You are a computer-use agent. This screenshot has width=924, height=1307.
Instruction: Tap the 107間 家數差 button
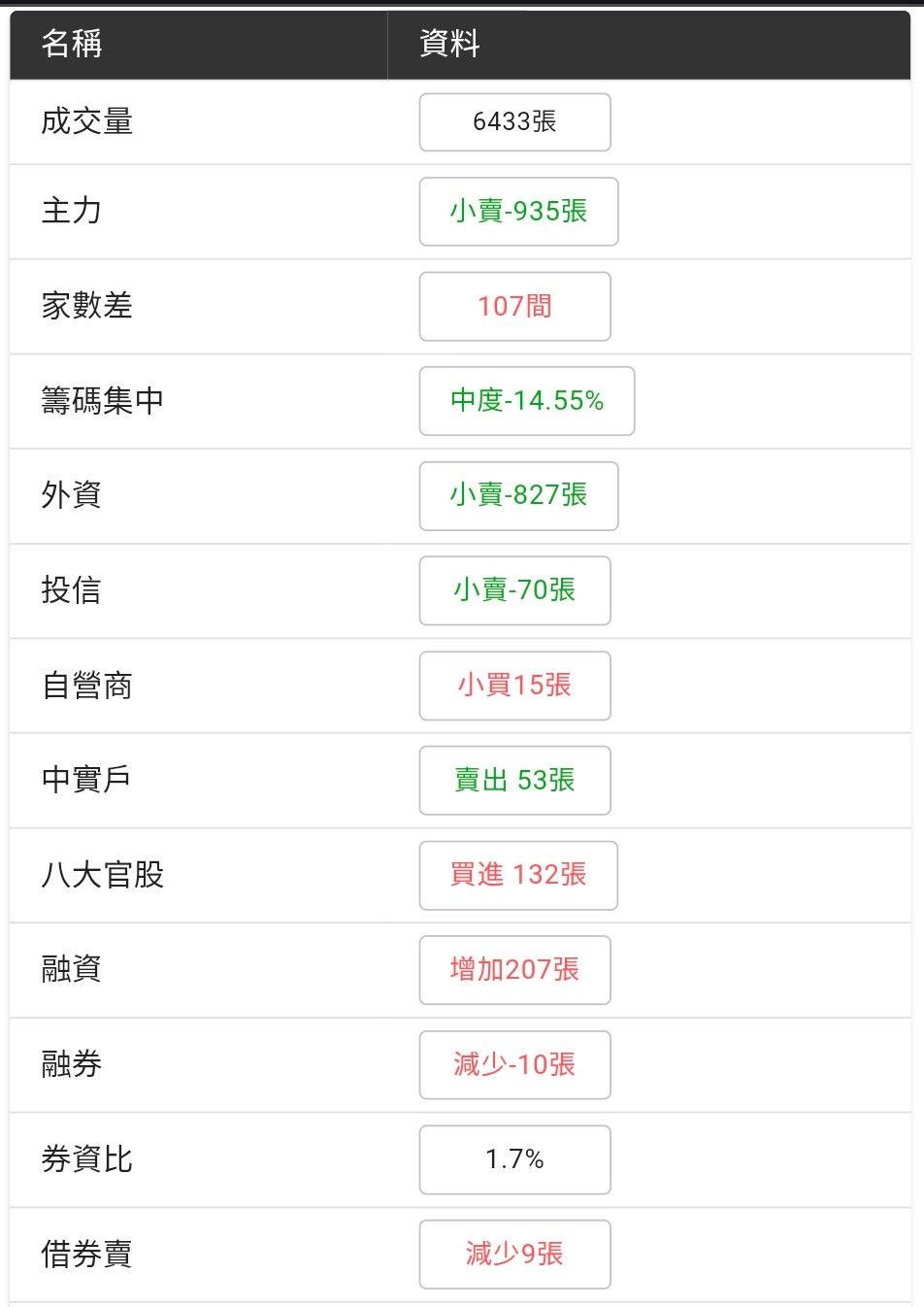[x=514, y=307]
